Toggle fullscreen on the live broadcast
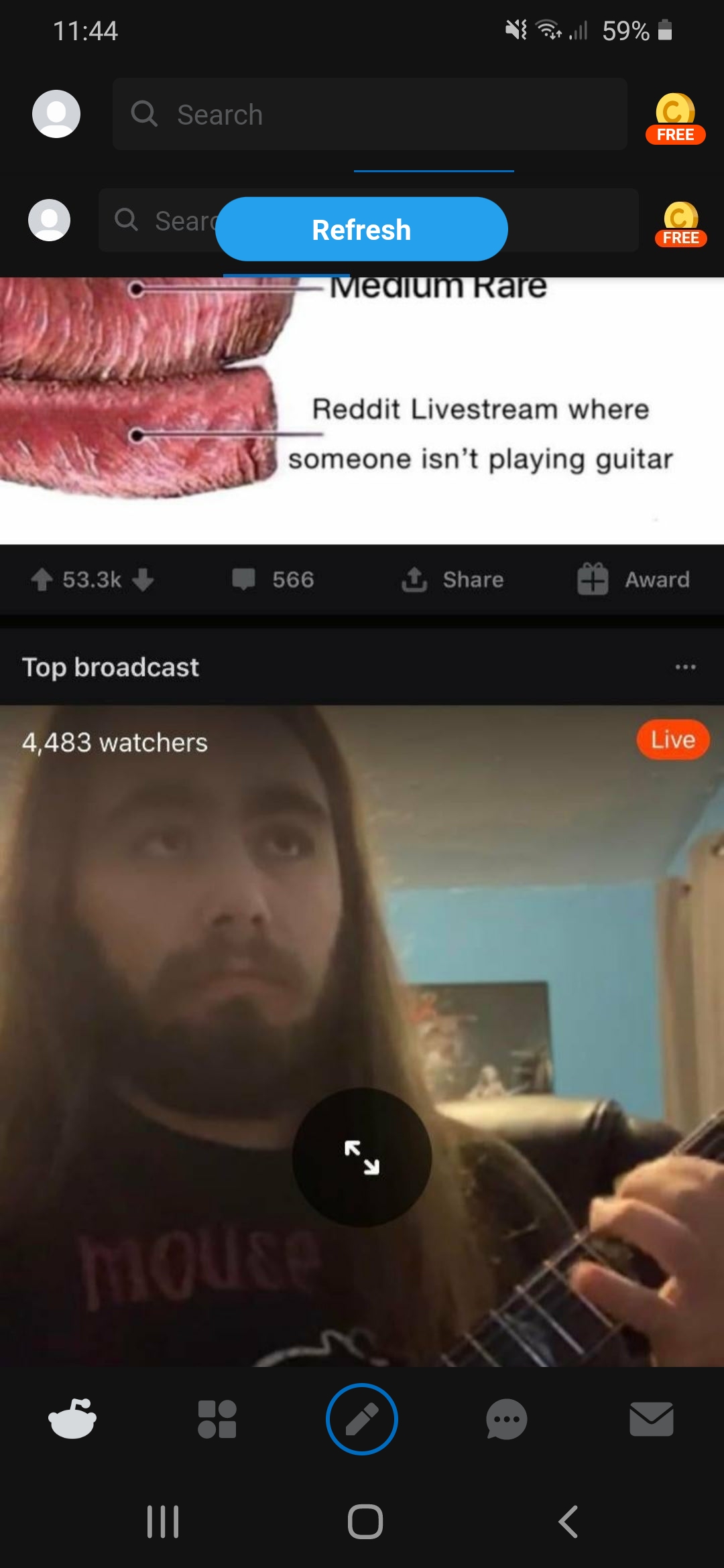This screenshot has width=724, height=1568. 362,1155
